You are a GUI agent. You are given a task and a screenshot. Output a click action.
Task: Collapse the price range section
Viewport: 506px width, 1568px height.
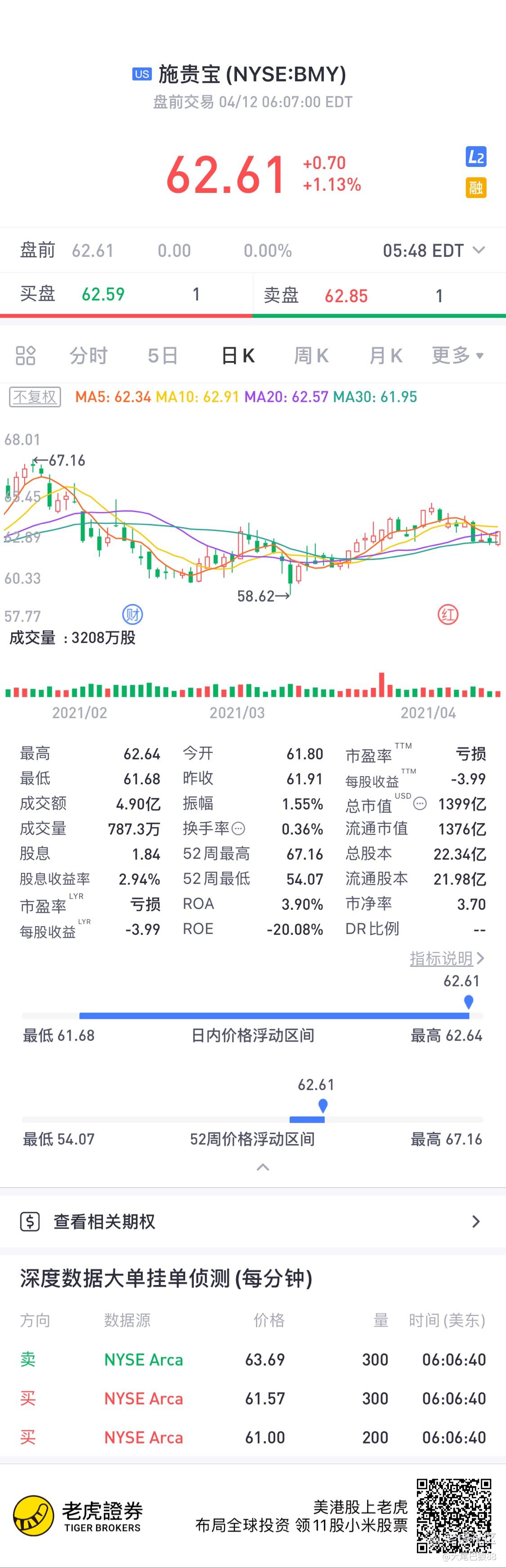[x=263, y=1167]
